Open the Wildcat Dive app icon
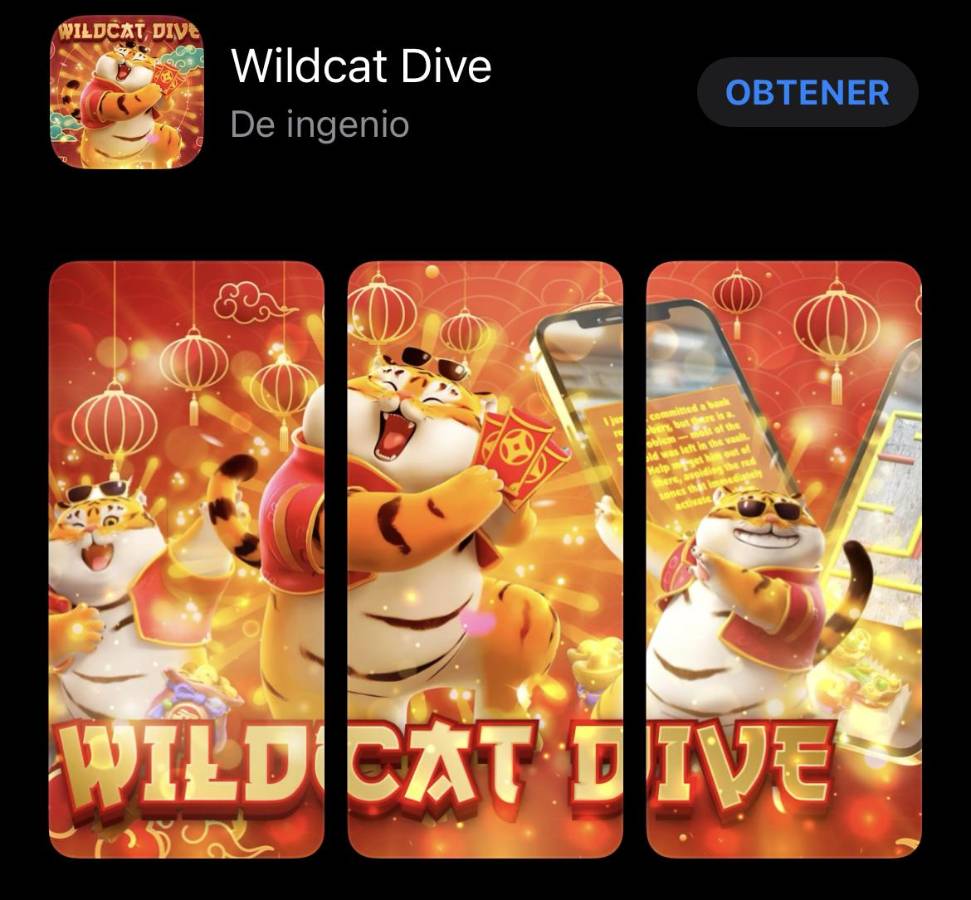Viewport: 971px width, 900px height. point(125,93)
